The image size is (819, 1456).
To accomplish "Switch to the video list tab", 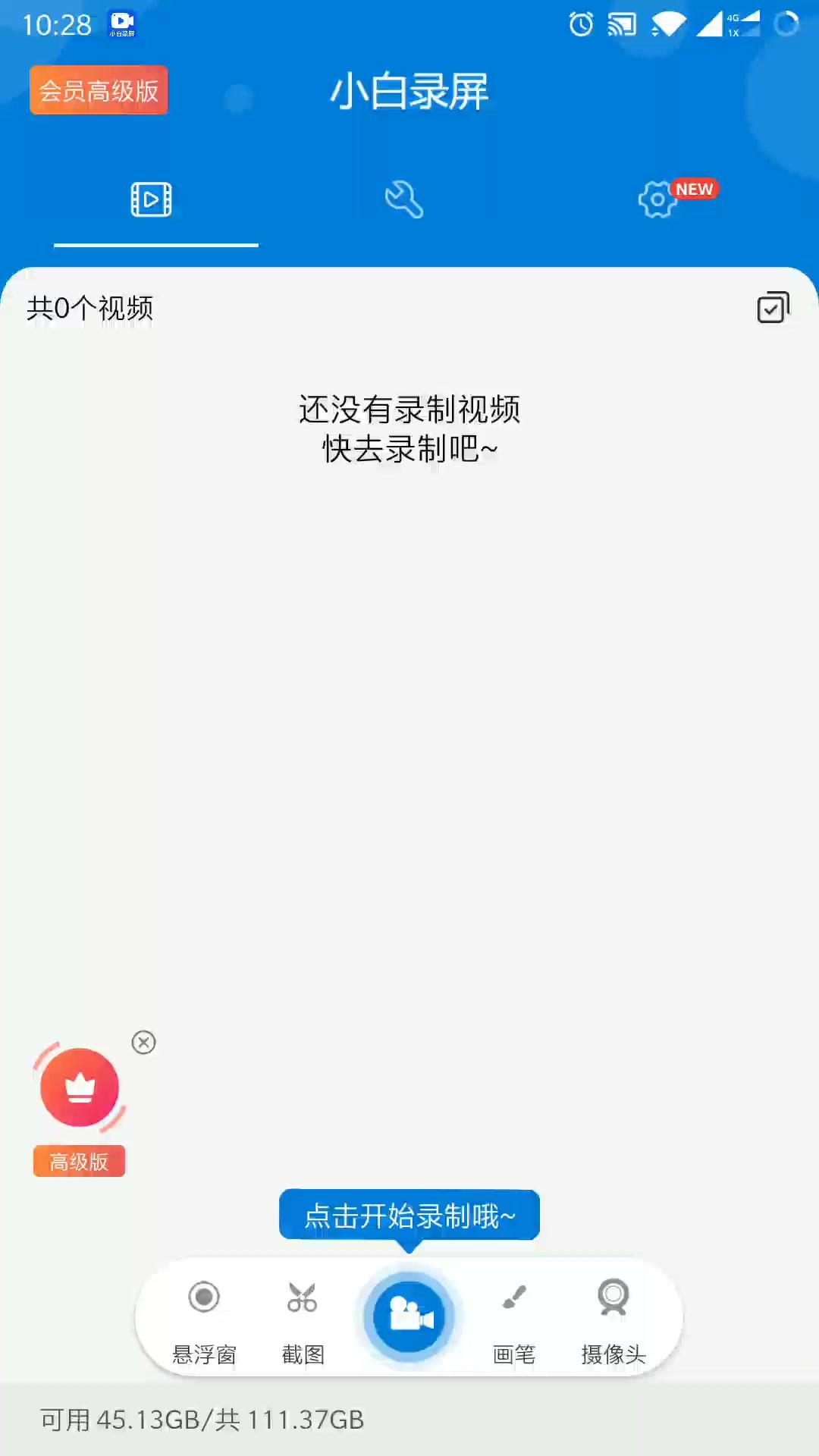I will pos(152,200).
